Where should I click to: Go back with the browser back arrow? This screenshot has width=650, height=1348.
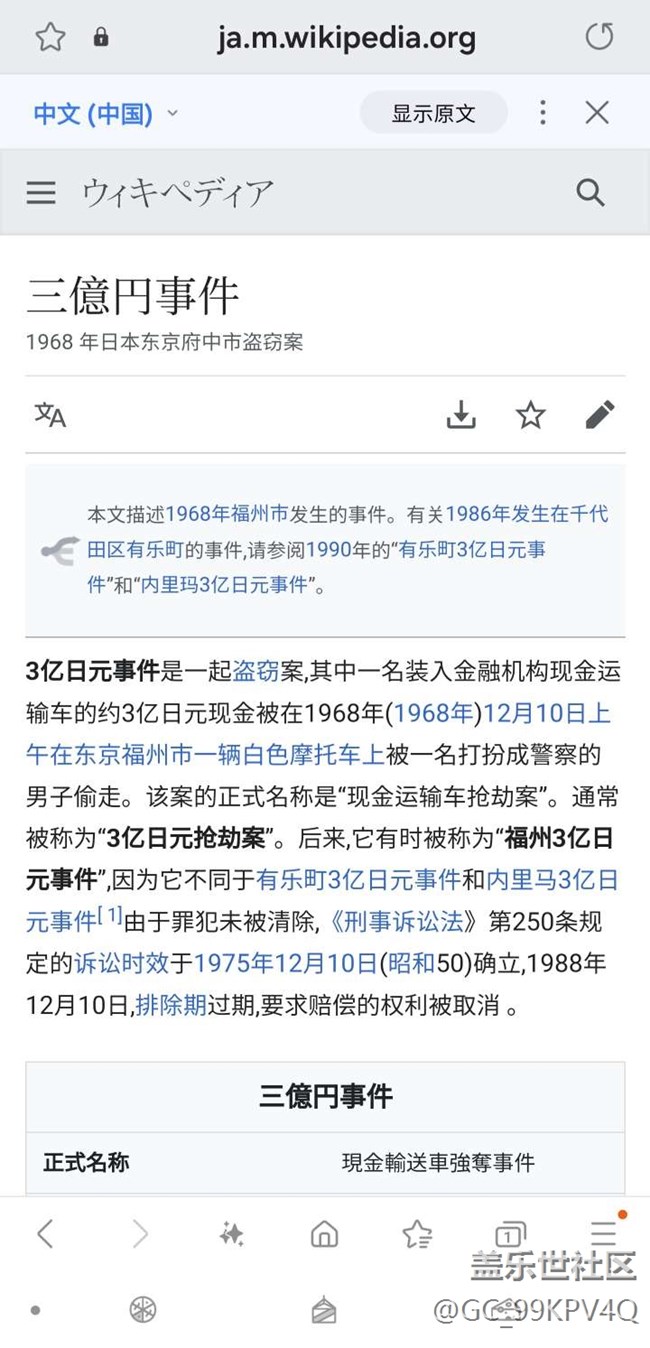[45, 1235]
